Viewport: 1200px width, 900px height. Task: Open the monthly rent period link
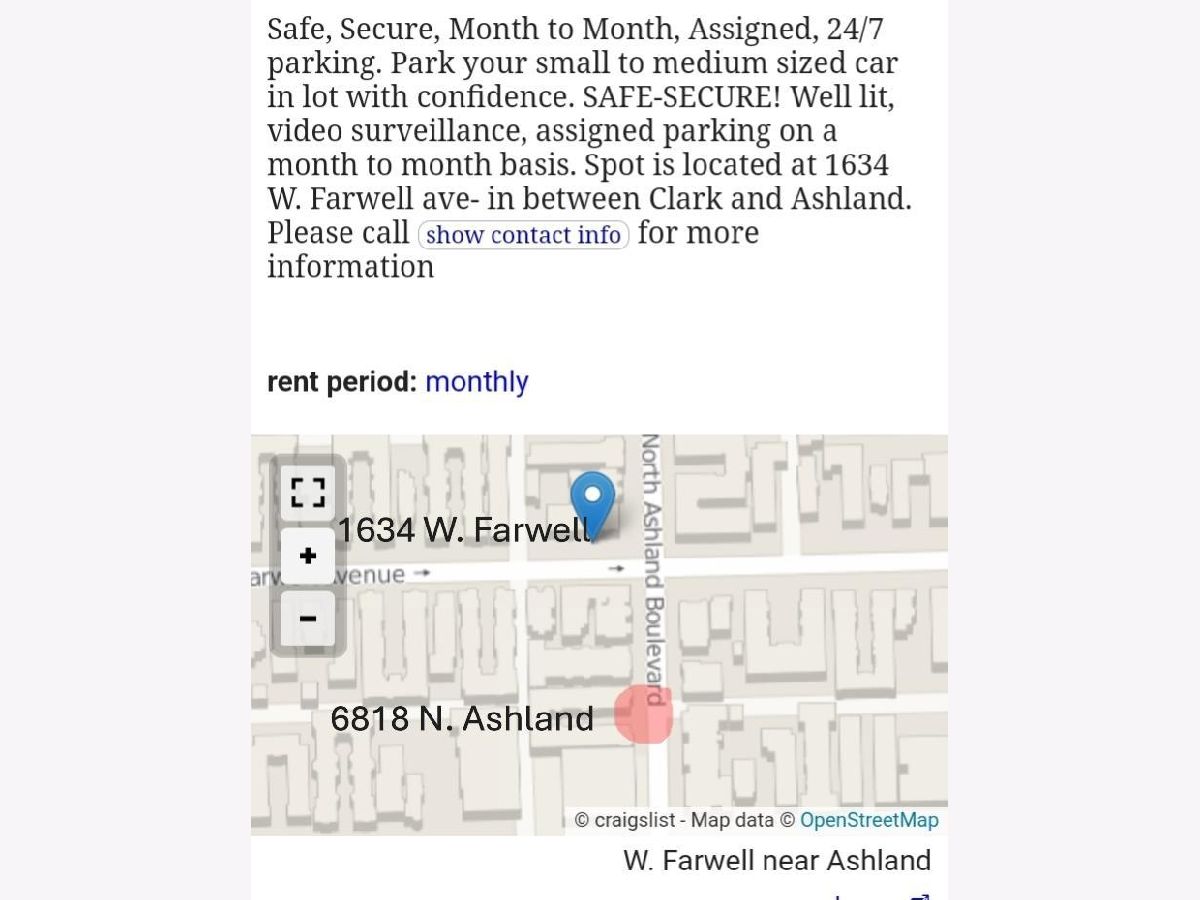(x=477, y=382)
